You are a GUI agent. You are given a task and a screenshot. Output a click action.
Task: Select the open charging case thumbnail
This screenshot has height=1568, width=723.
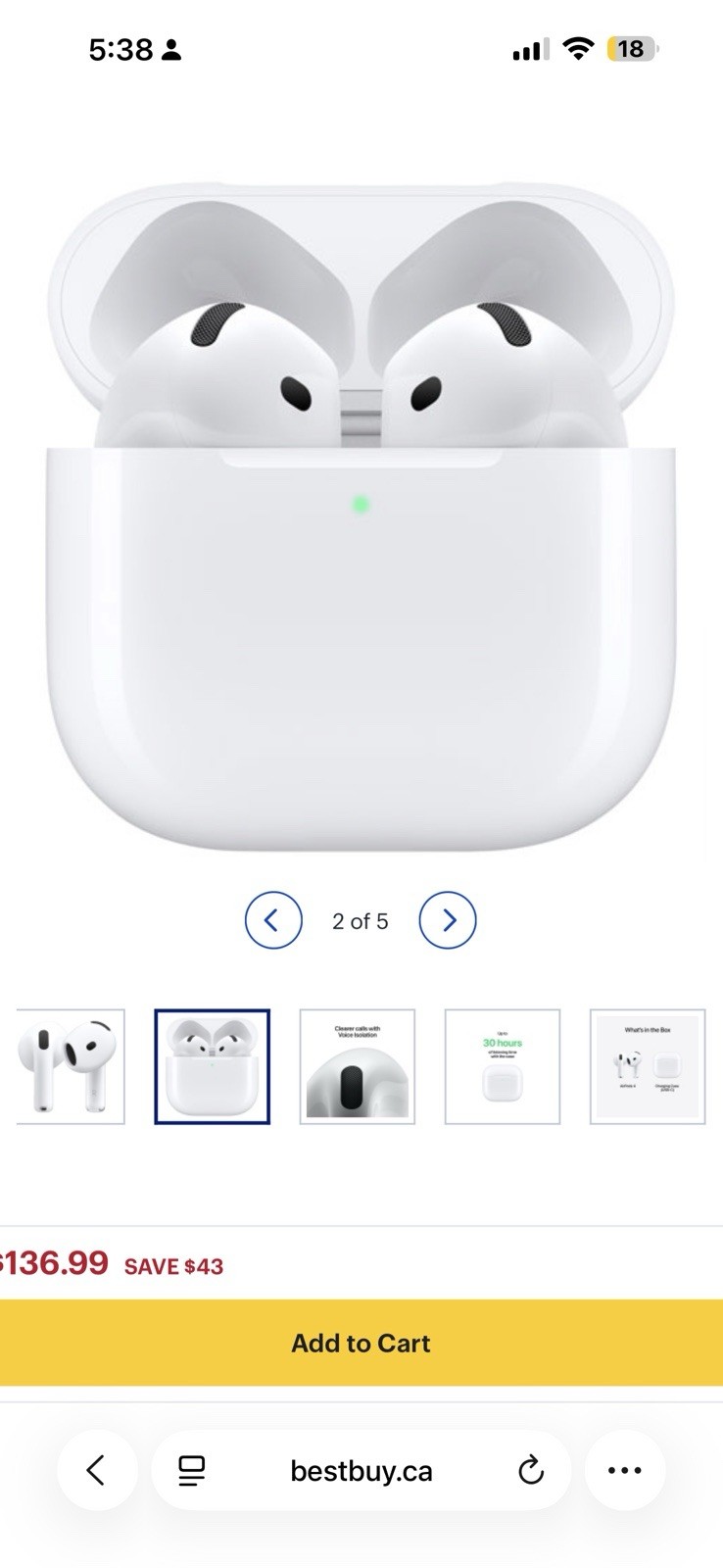coord(212,1066)
